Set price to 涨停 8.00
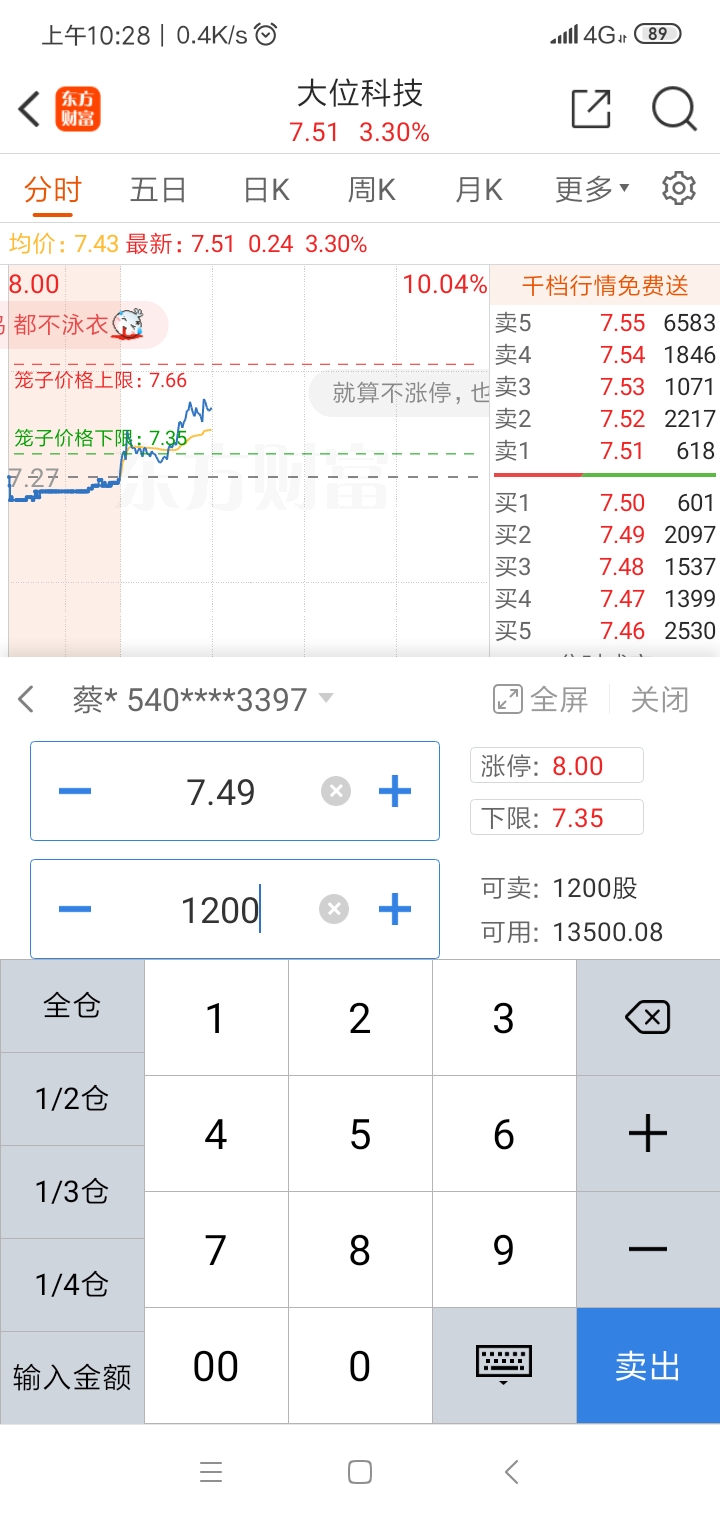The height and width of the screenshot is (1520, 720). point(556,767)
